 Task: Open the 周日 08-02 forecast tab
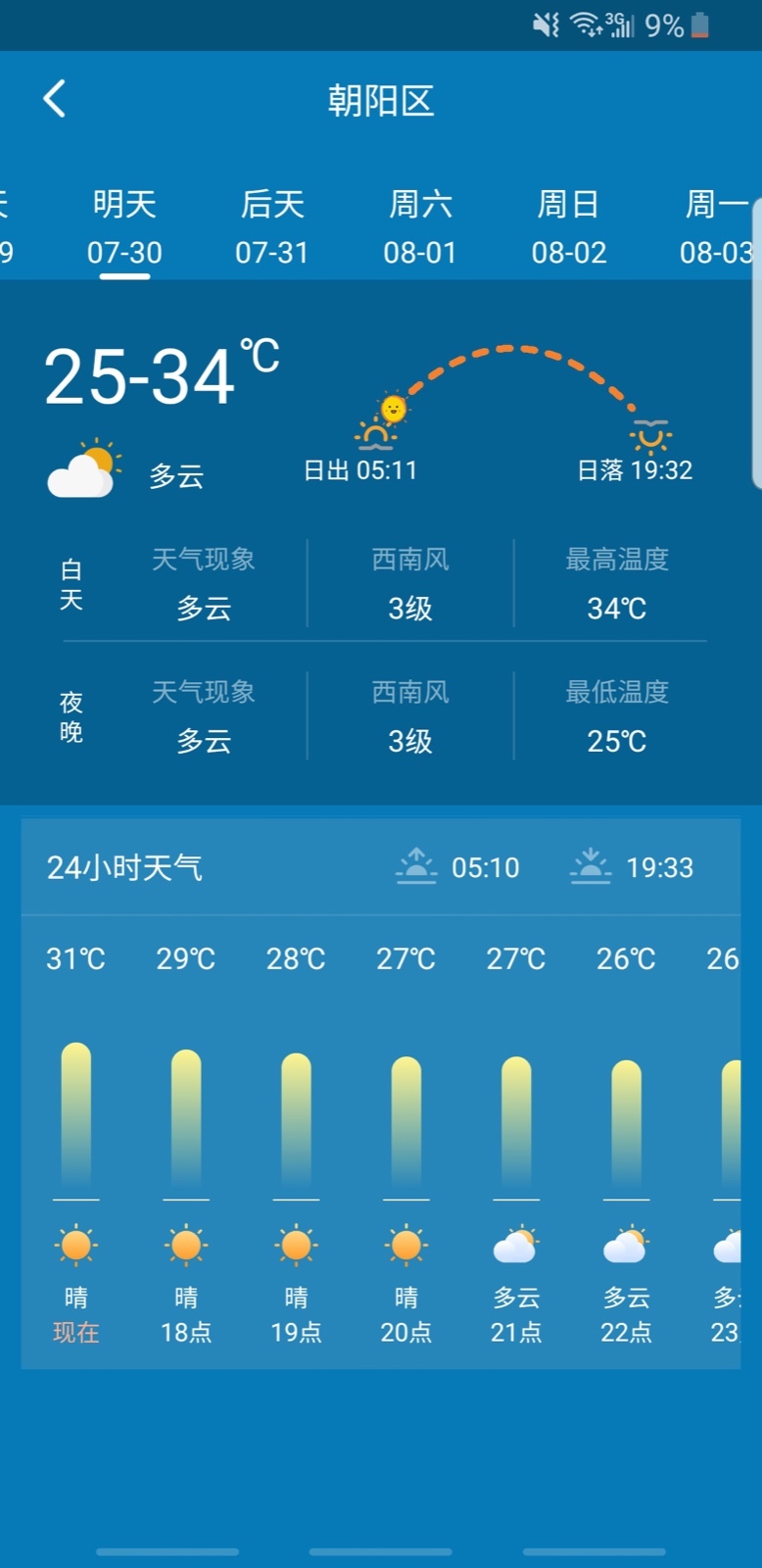click(x=568, y=228)
